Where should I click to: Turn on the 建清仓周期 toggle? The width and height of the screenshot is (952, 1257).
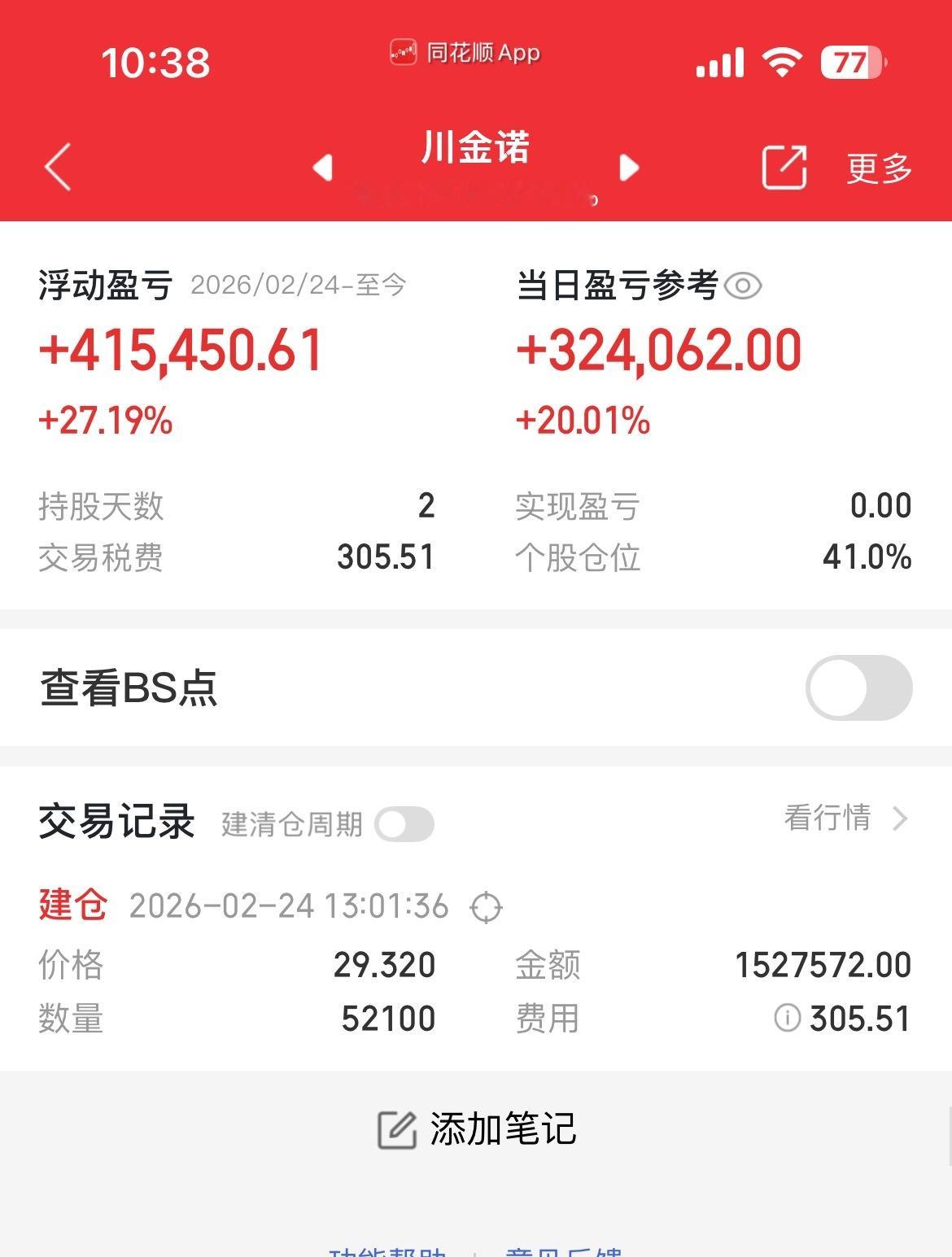coord(404,824)
